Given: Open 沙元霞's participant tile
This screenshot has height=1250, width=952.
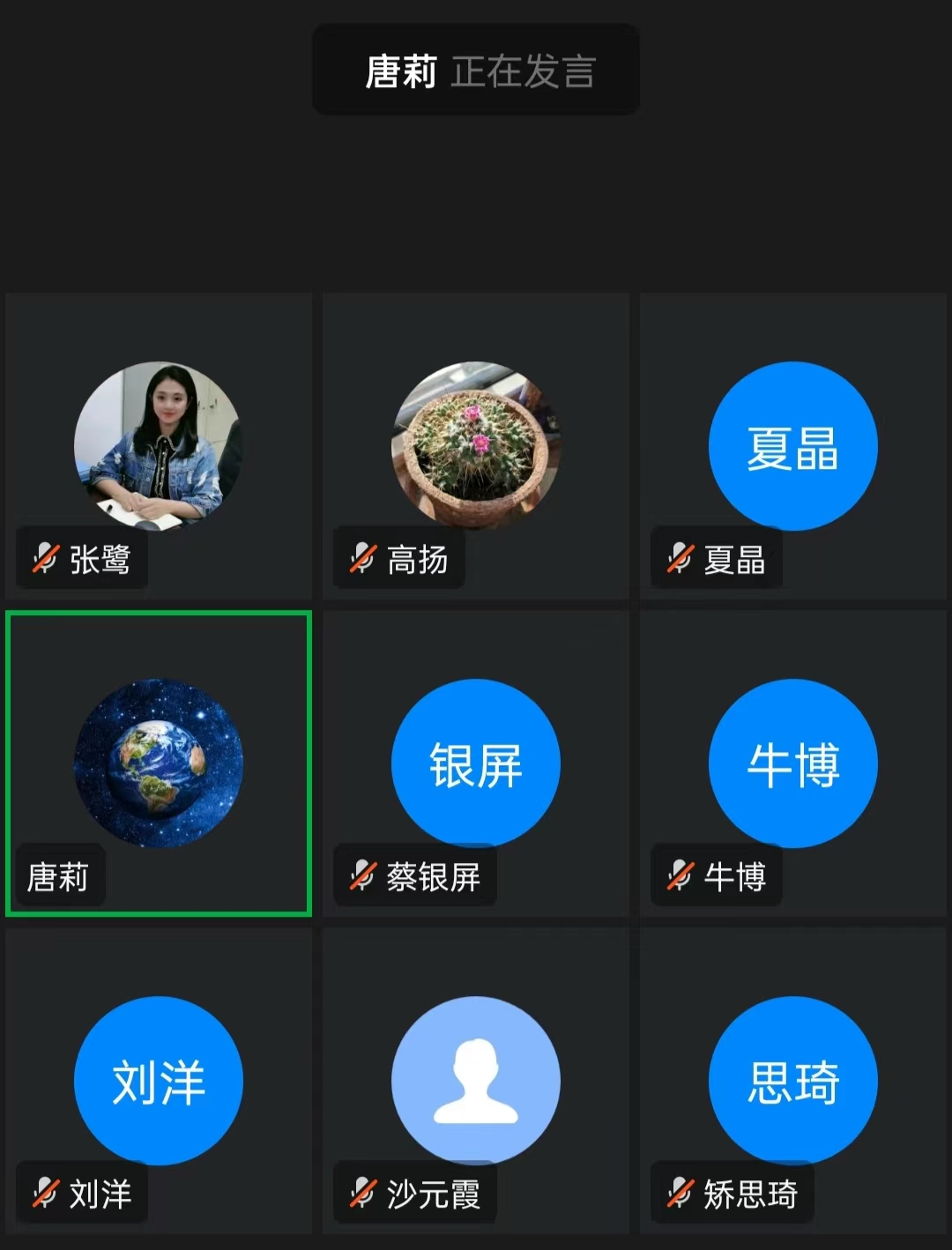Looking at the screenshot, I should 476,1081.
